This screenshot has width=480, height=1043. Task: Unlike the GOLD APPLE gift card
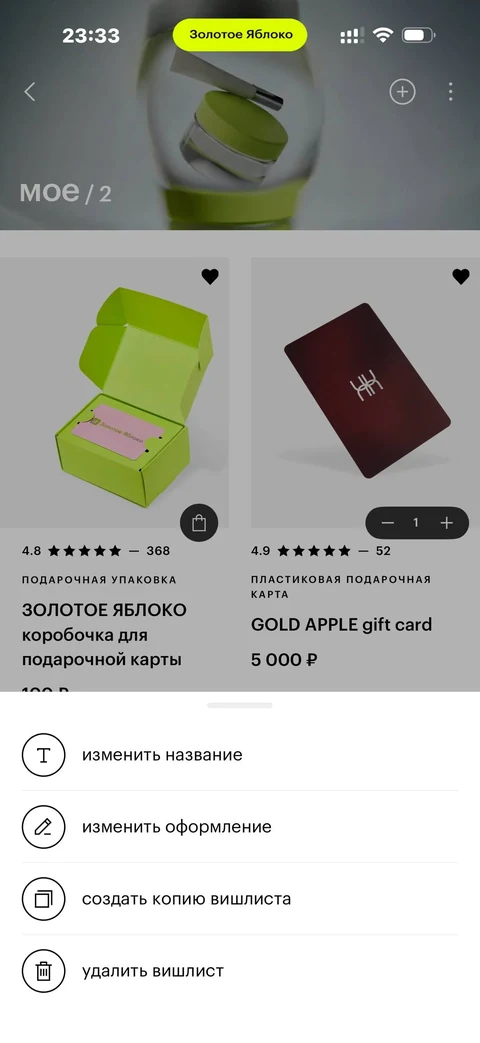pyautogui.click(x=461, y=276)
